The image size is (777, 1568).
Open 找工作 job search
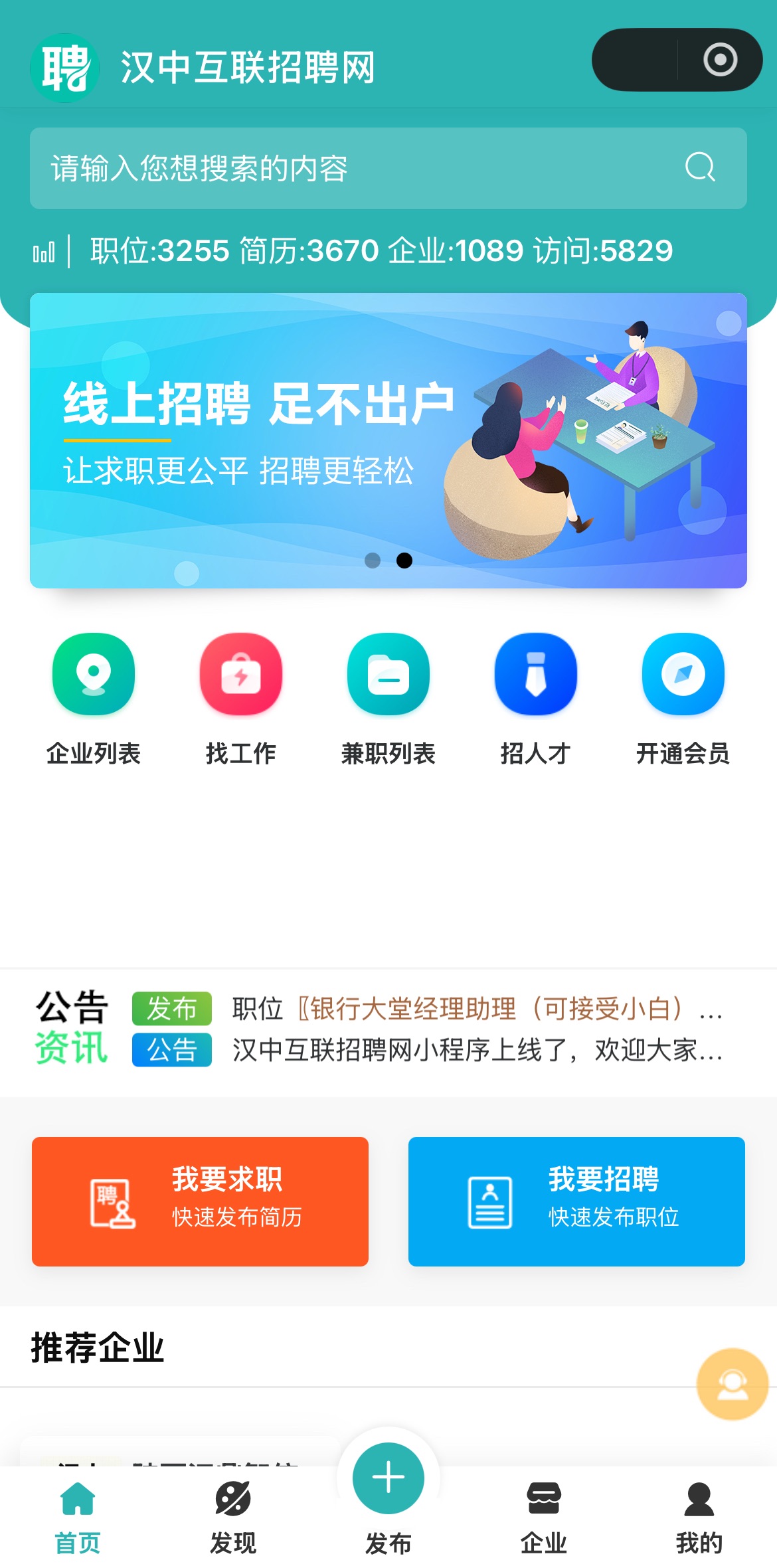240,699
